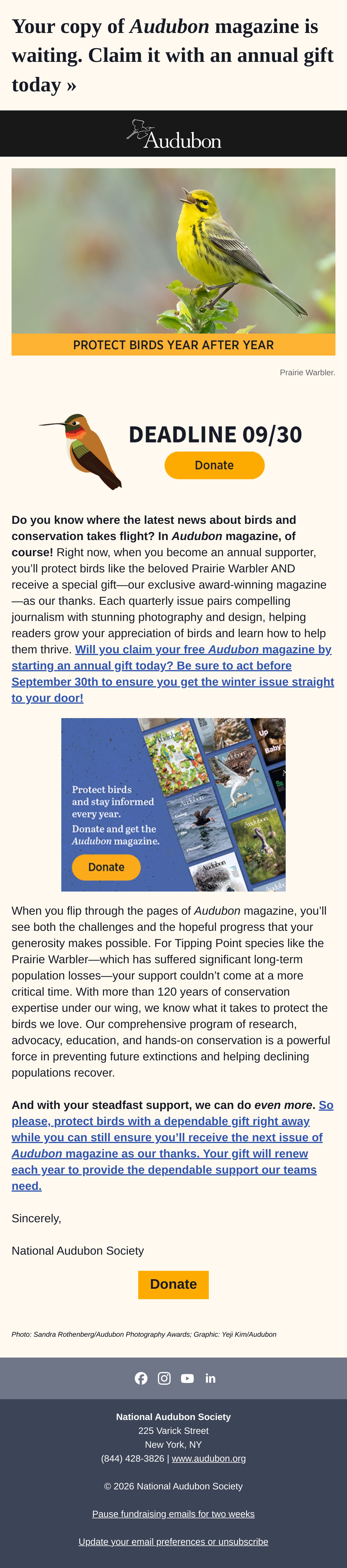Screen dimensions: 347x1568
Task: Follow the 'So please, protect birds' link
Action: click(172, 1145)
